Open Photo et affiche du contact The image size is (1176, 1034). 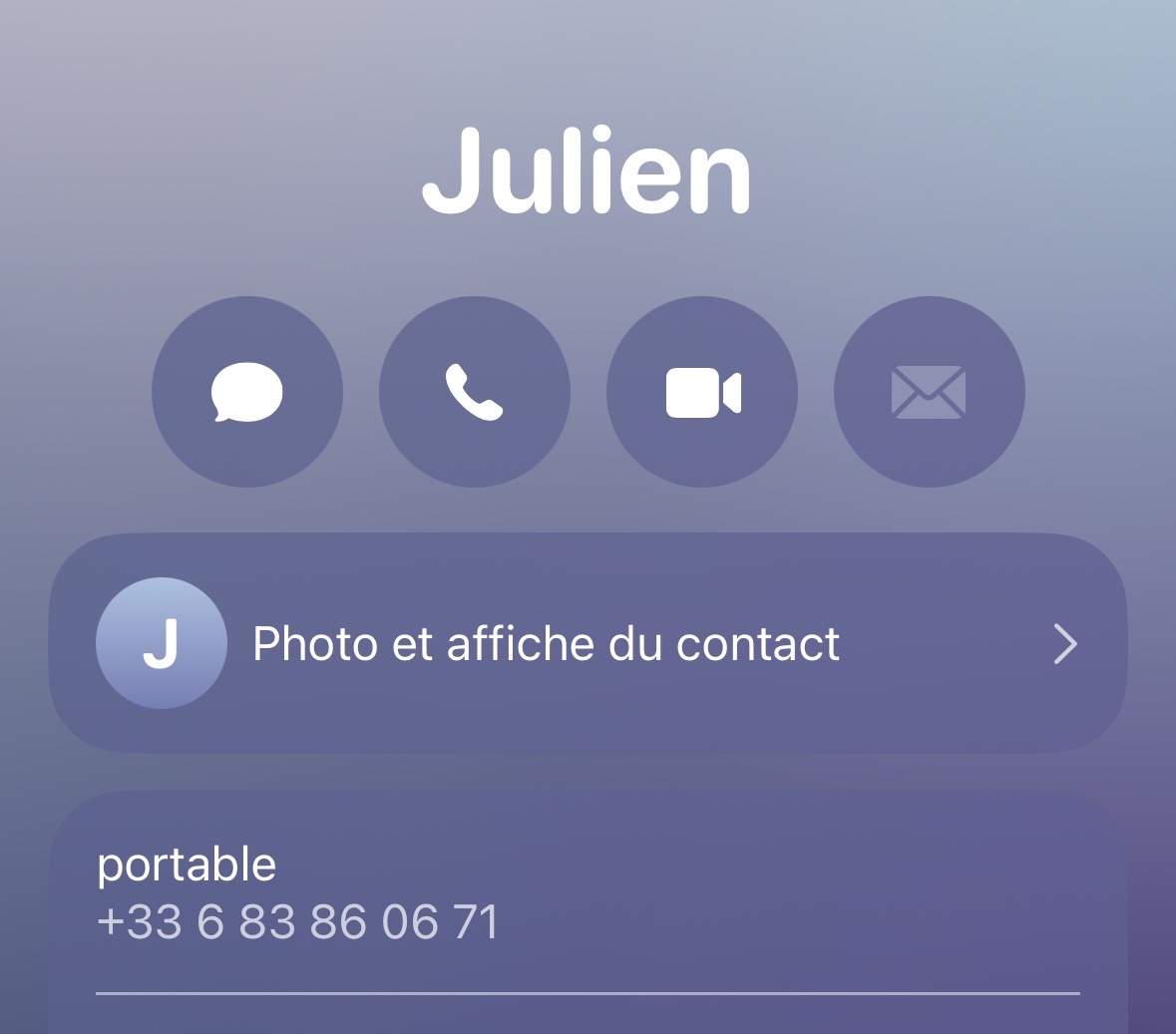pyautogui.click(x=588, y=643)
